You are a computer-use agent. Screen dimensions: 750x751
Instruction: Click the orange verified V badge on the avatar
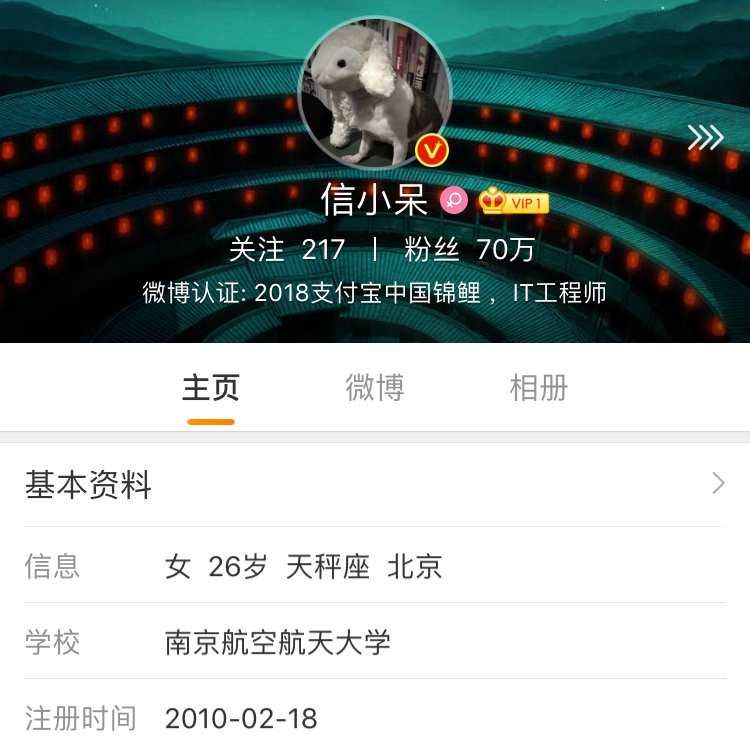[x=431, y=150]
